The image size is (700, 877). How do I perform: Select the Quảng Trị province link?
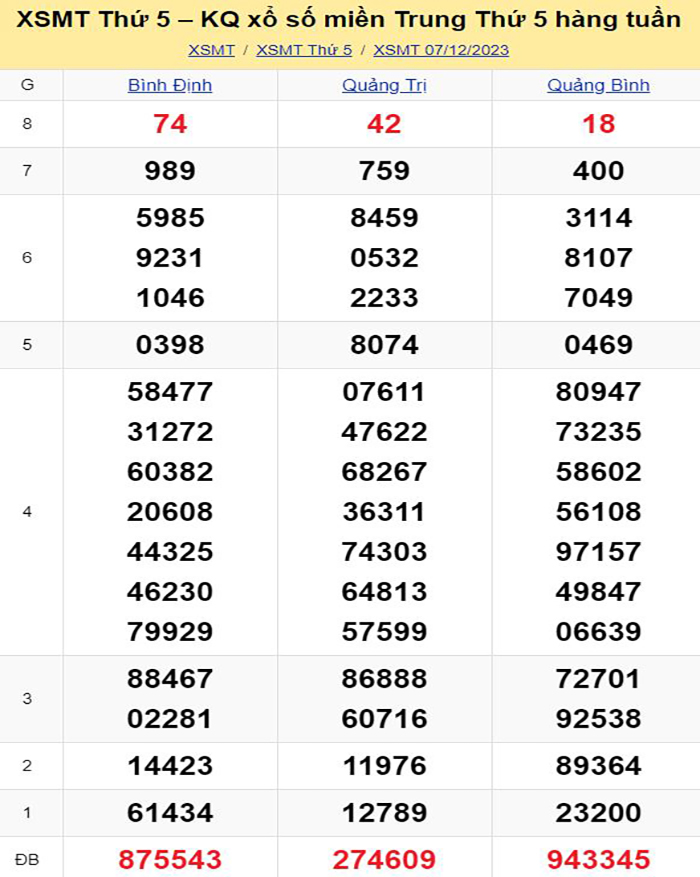[384, 85]
